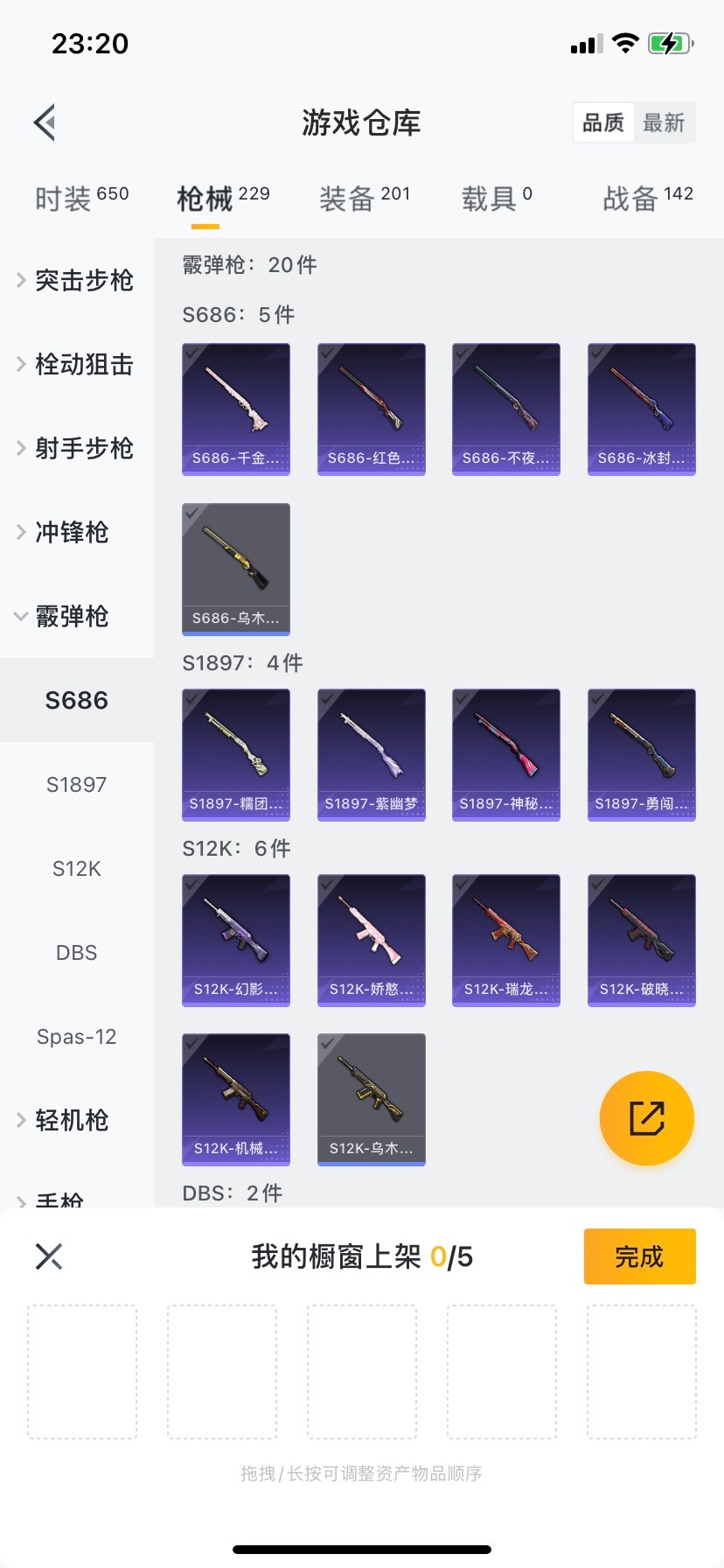This screenshot has width=724, height=1568.
Task: Sort the warehouse by 最新
Action: coord(664,122)
